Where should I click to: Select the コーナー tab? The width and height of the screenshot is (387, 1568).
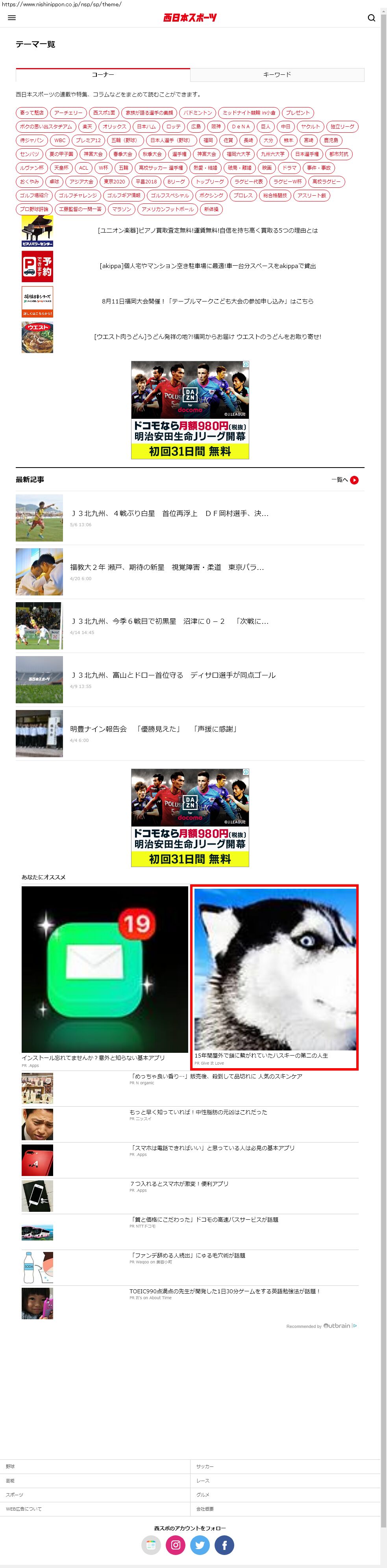click(x=103, y=75)
